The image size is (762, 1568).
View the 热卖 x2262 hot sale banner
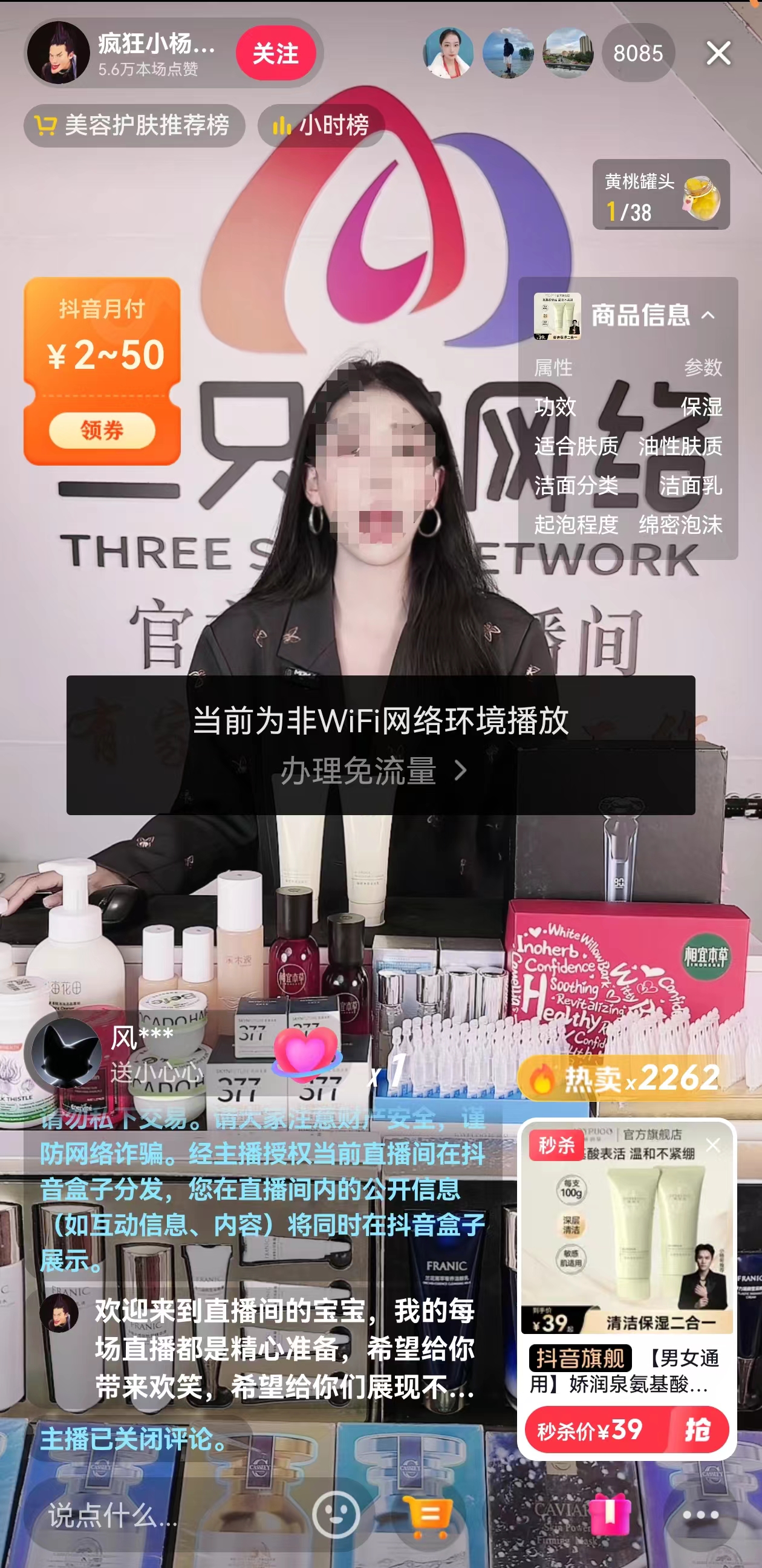(x=626, y=1079)
